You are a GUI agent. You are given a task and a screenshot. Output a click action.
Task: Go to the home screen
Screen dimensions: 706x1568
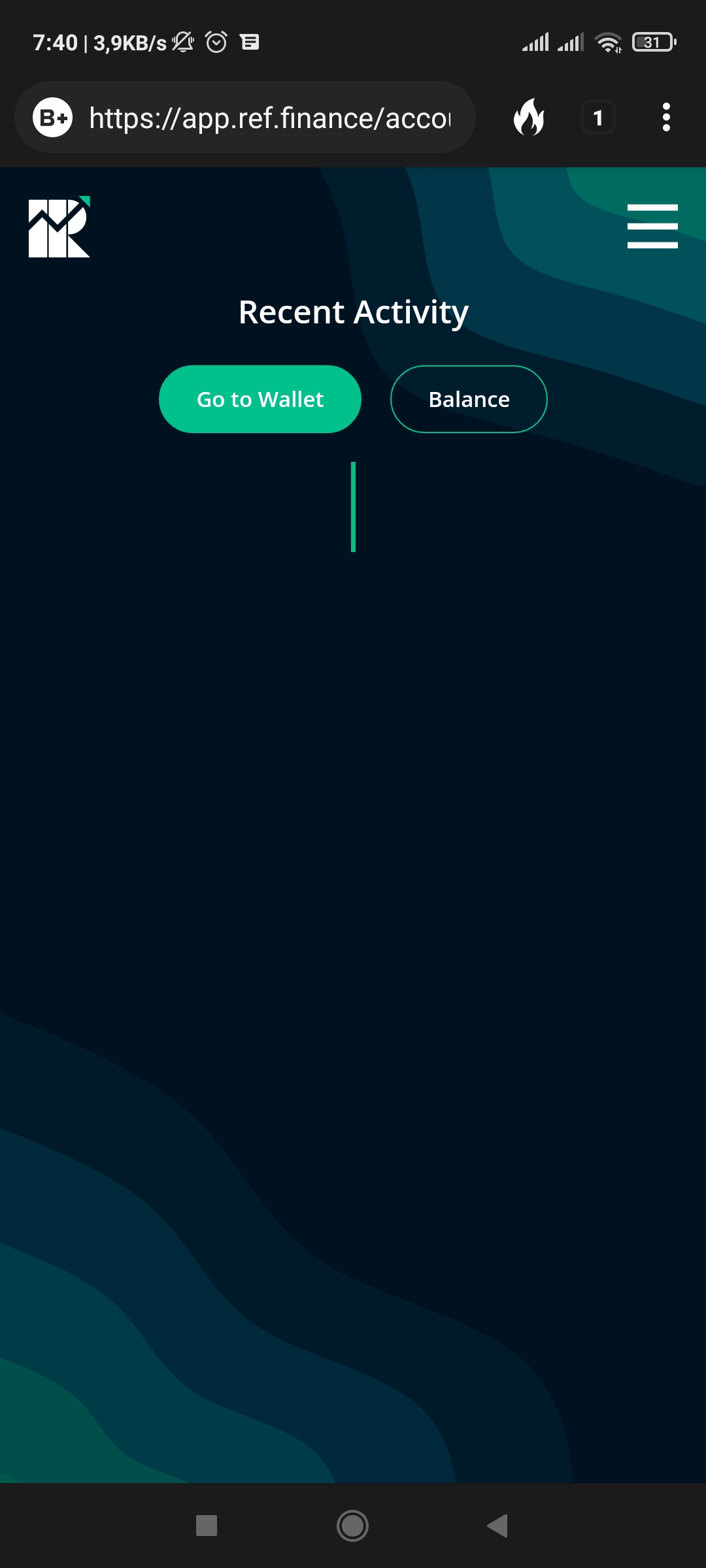click(x=352, y=1526)
